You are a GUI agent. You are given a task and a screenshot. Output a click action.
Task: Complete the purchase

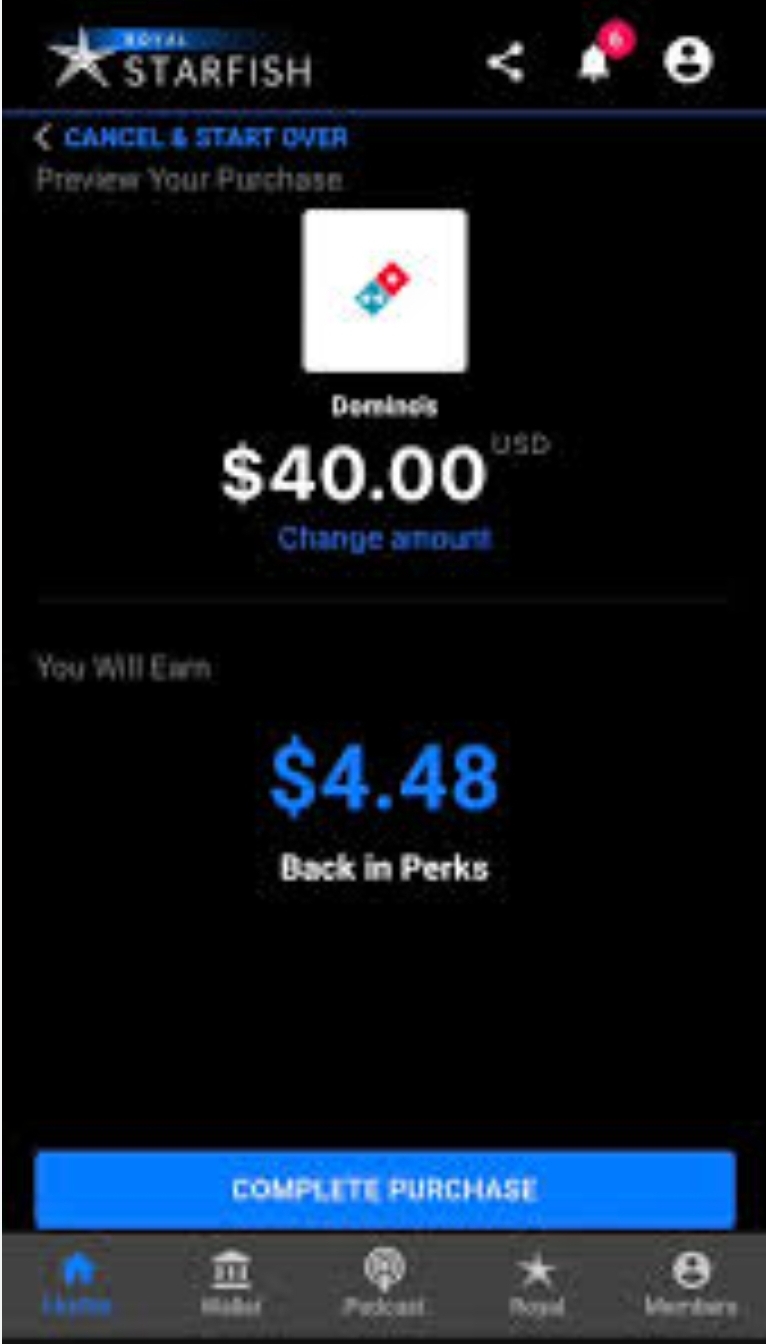click(385, 1189)
